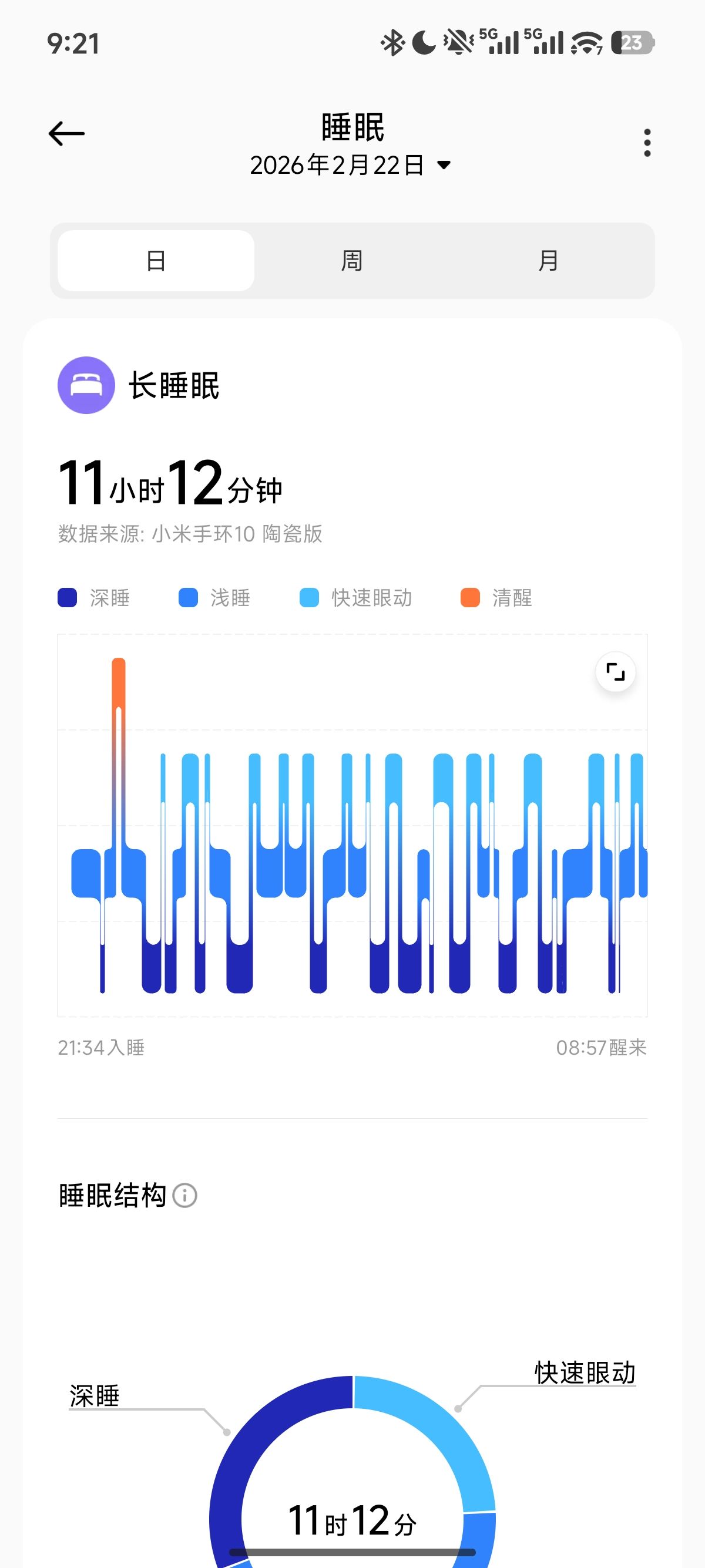705x1568 pixels.
Task: Switch to the 周 weekly tab
Action: 352,261
